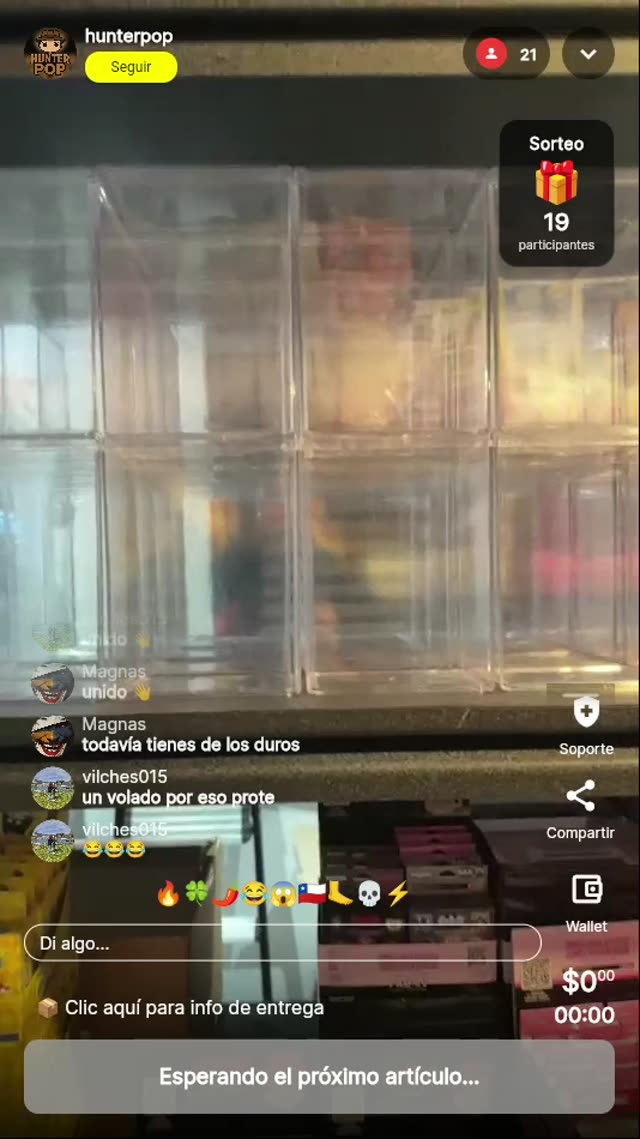The width and height of the screenshot is (640, 1139).
Task: Send the four-leaf clover emoji reaction
Action: pos(197,894)
